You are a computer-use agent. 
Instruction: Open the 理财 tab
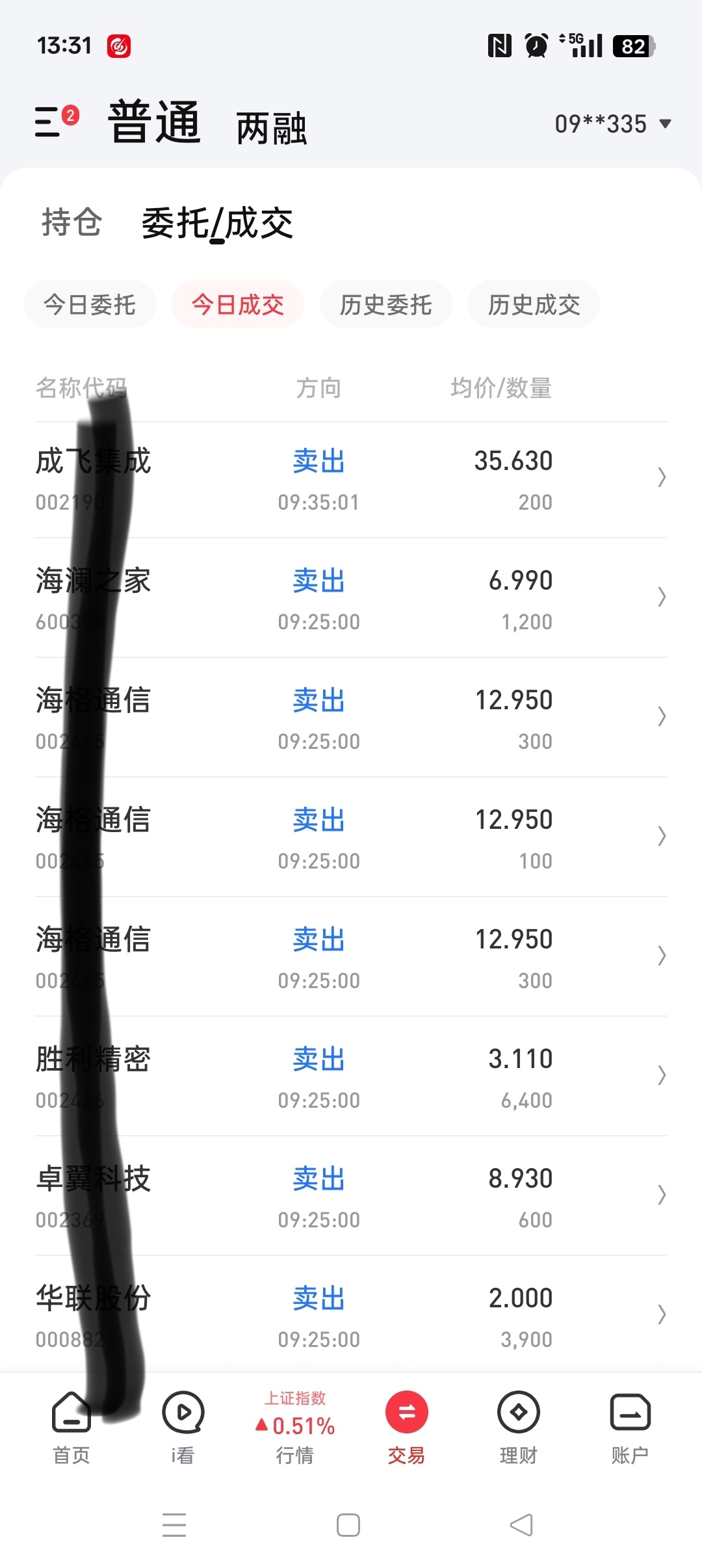click(518, 1428)
